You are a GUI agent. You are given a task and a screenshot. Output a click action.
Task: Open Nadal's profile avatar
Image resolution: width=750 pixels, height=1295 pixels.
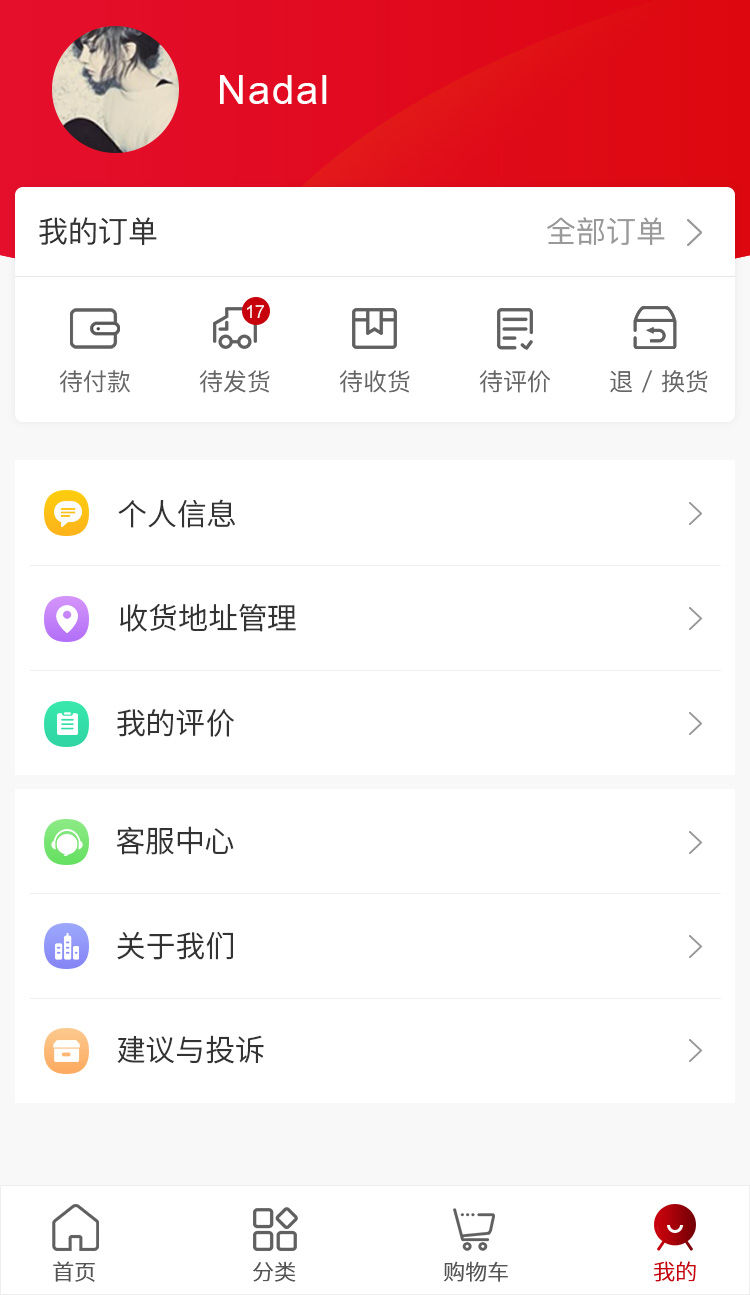tap(115, 90)
